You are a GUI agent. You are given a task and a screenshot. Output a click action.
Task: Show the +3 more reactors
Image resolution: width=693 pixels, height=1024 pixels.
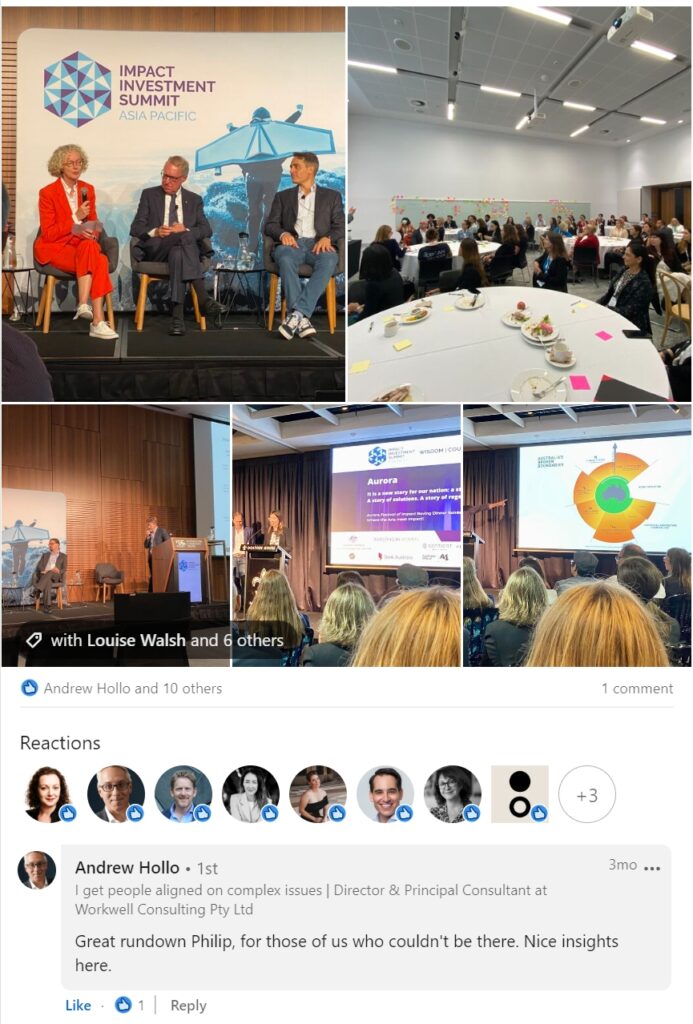(x=586, y=795)
